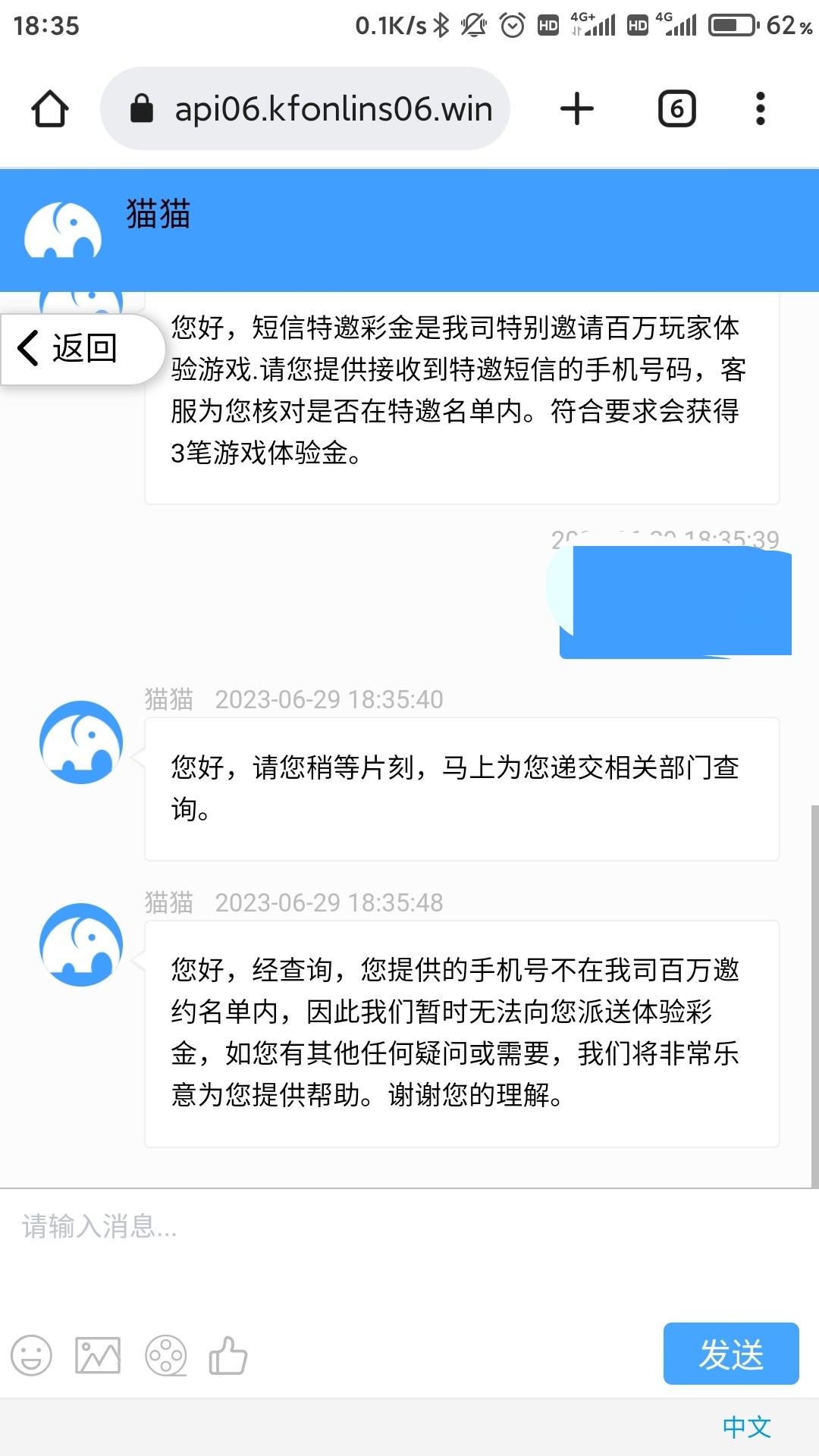
Task: Rate the service with thumbs up
Action: [228, 1355]
